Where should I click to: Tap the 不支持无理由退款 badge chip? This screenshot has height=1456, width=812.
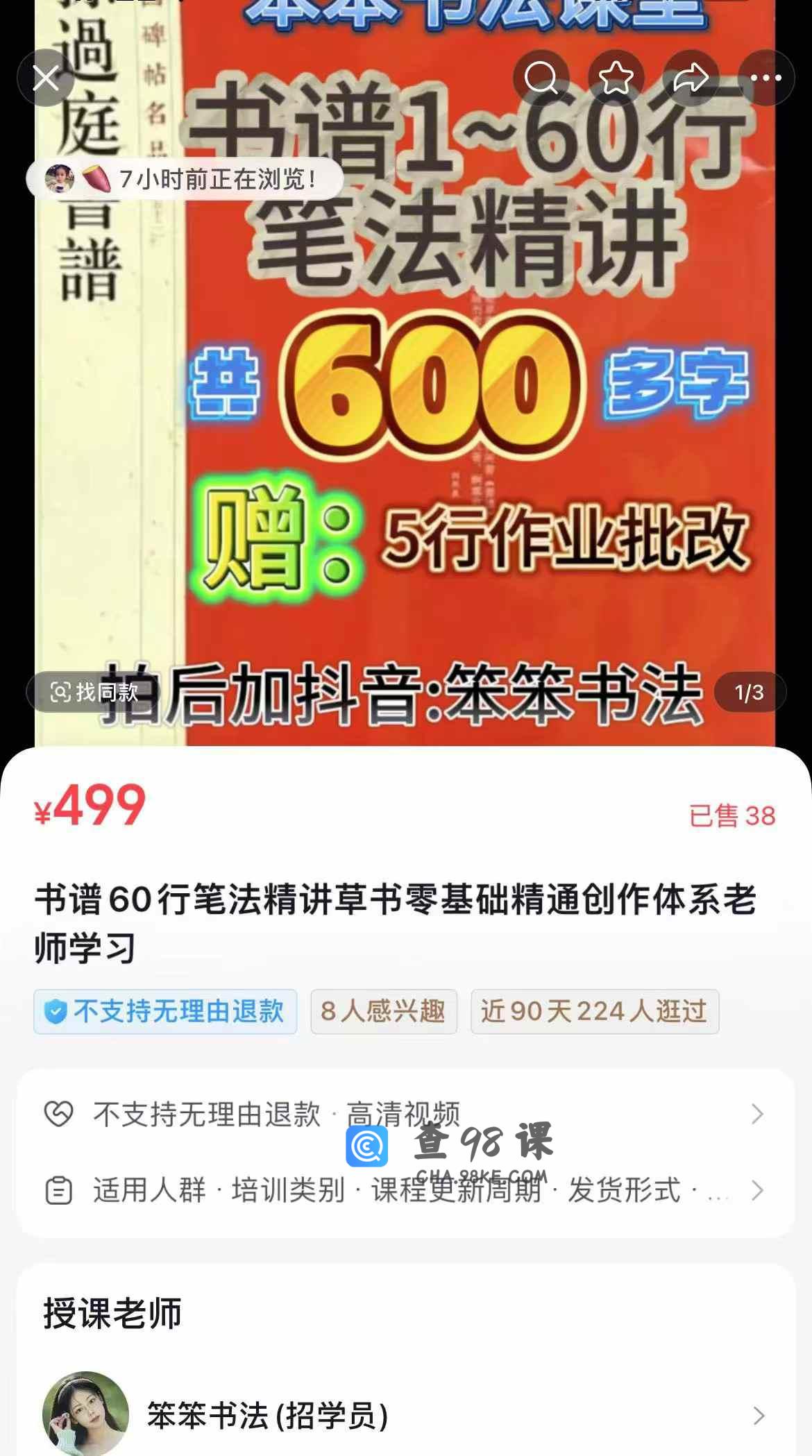[x=165, y=1011]
